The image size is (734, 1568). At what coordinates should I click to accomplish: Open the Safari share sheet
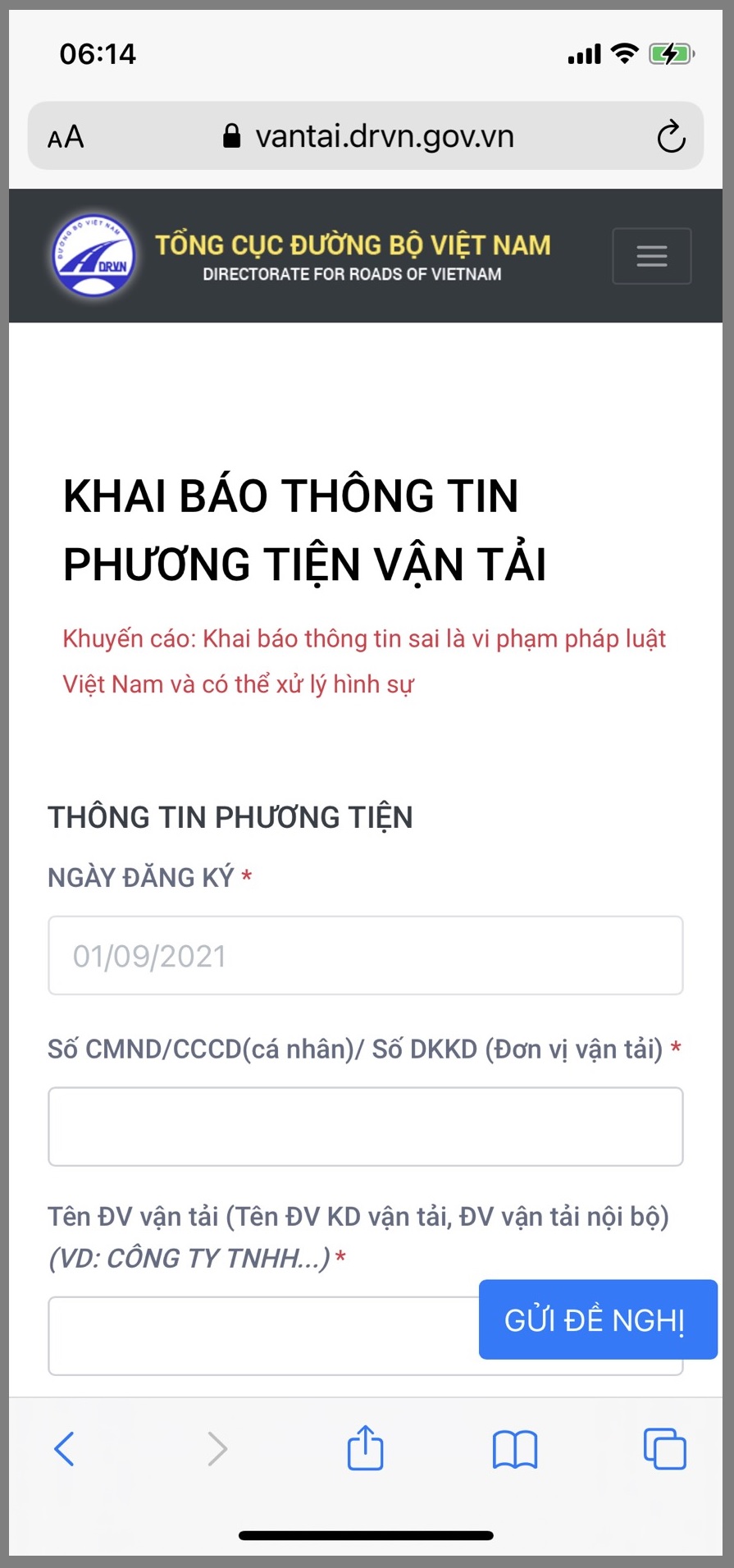365,1449
